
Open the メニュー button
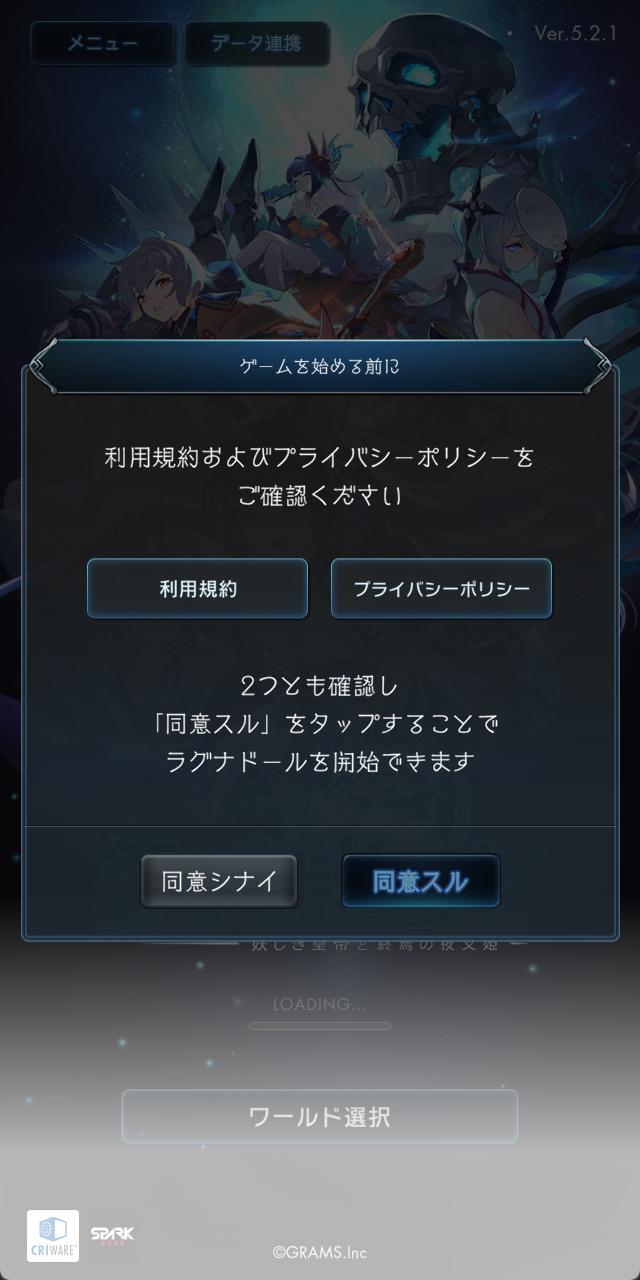point(102,44)
